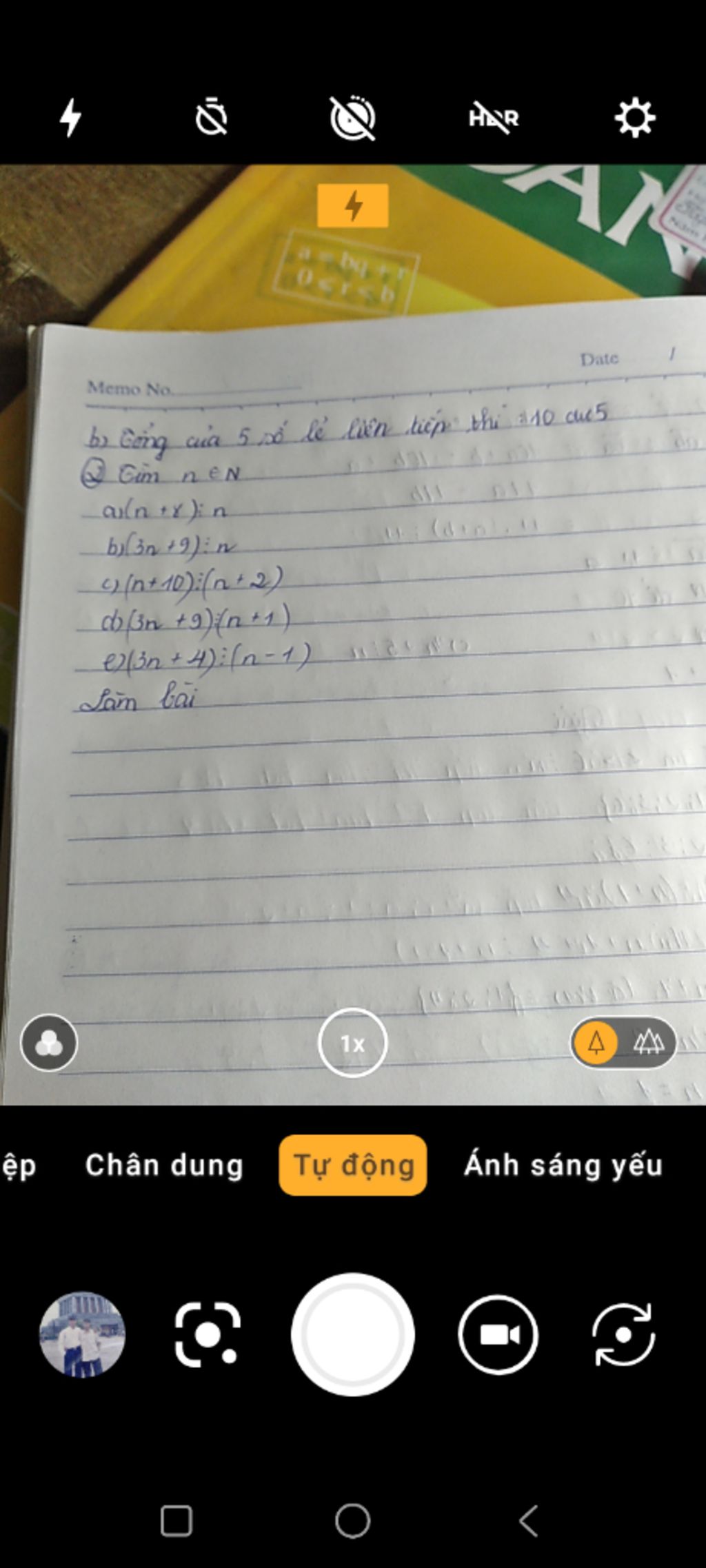Image resolution: width=706 pixels, height=1568 pixels.
Task: Toggle the crossed-out live photo icon
Action: [x=352, y=118]
